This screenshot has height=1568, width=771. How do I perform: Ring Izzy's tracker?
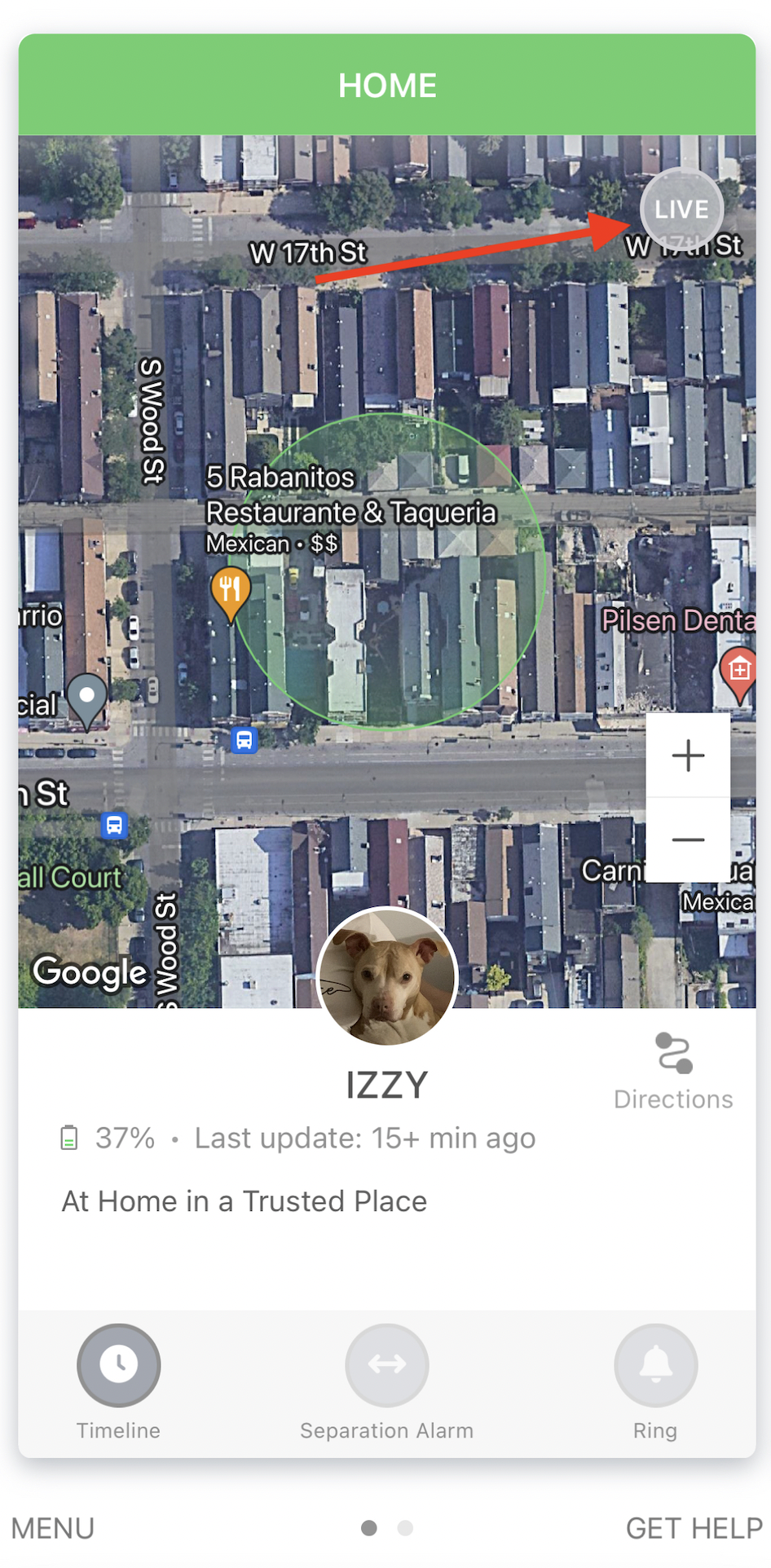coord(655,1365)
